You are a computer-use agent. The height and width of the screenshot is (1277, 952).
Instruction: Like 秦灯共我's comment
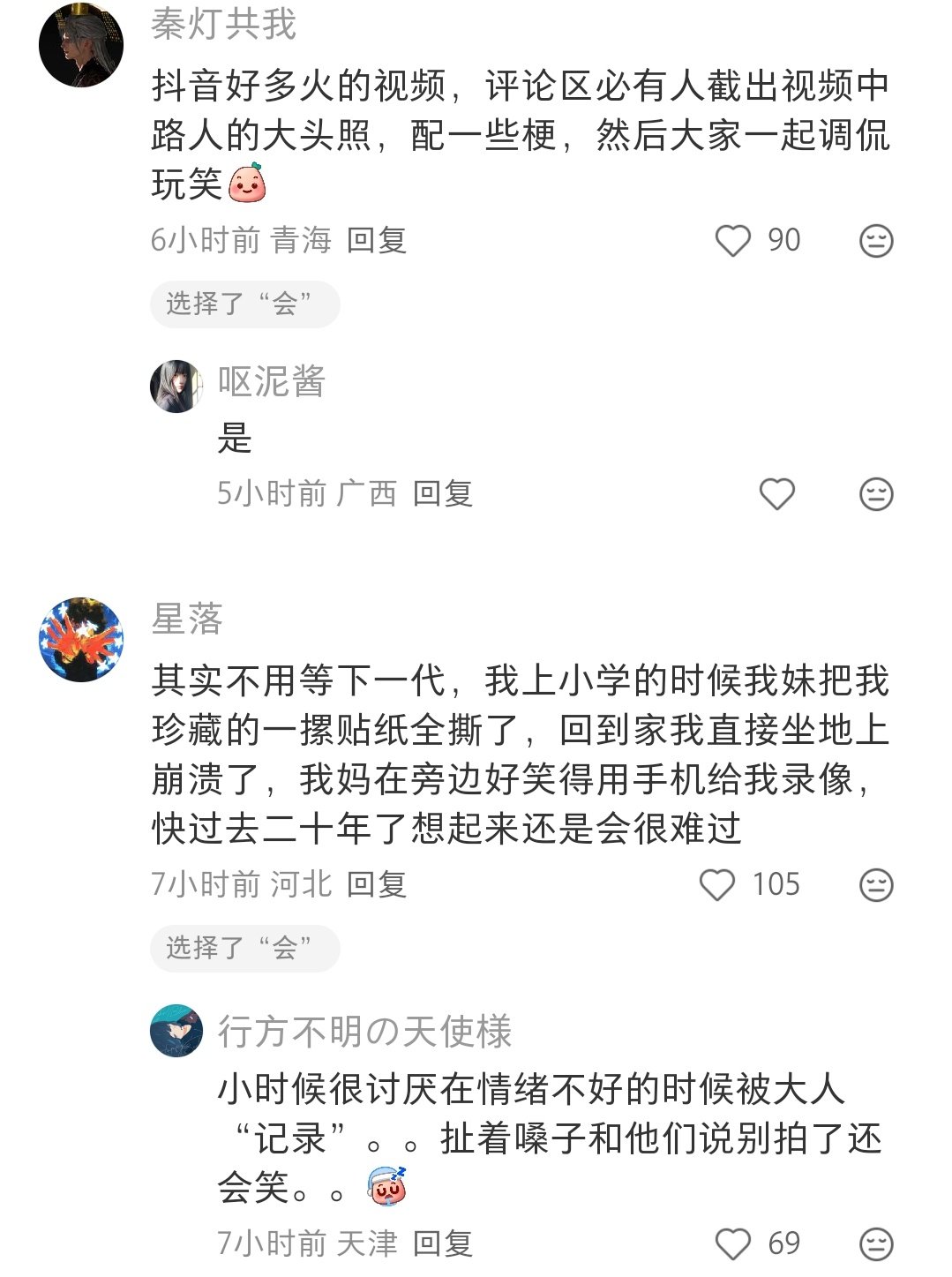coord(732,241)
